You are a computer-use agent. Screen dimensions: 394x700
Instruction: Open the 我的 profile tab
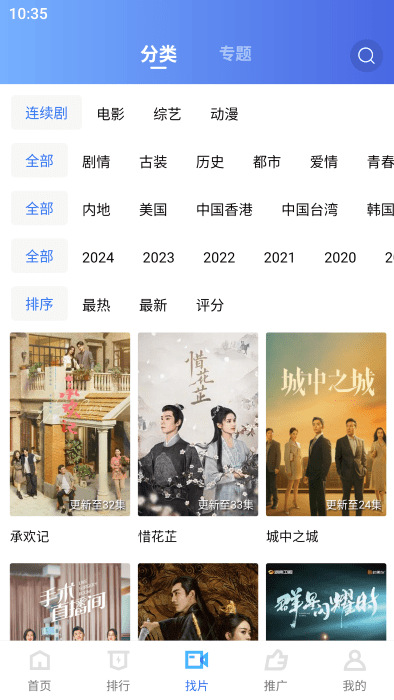tap(354, 670)
